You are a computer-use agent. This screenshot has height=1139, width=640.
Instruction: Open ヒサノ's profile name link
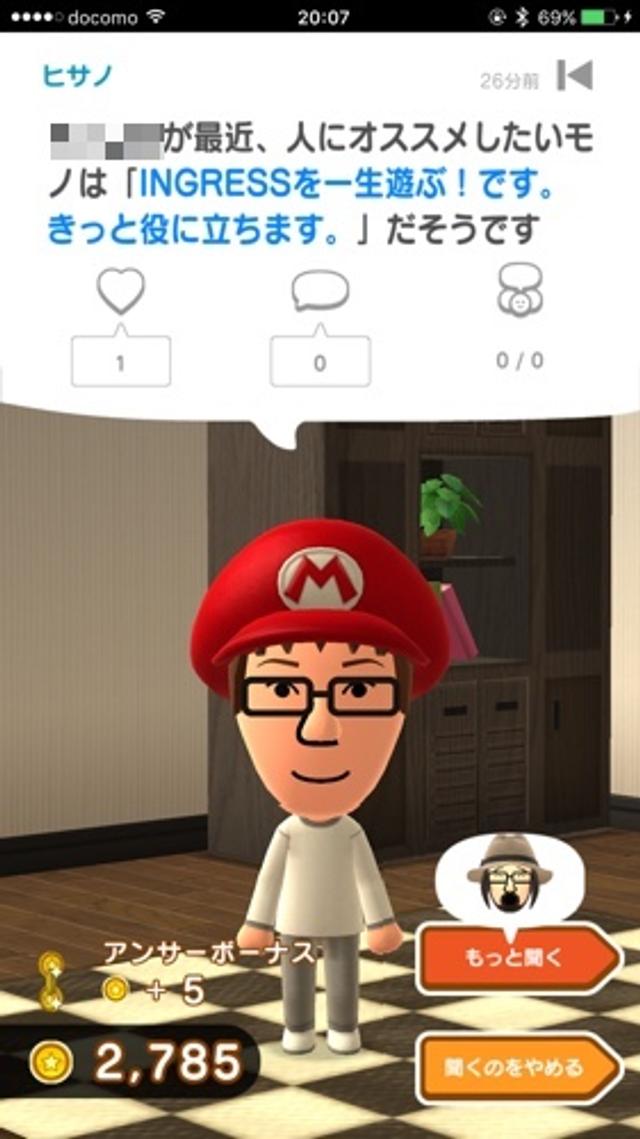[77, 76]
